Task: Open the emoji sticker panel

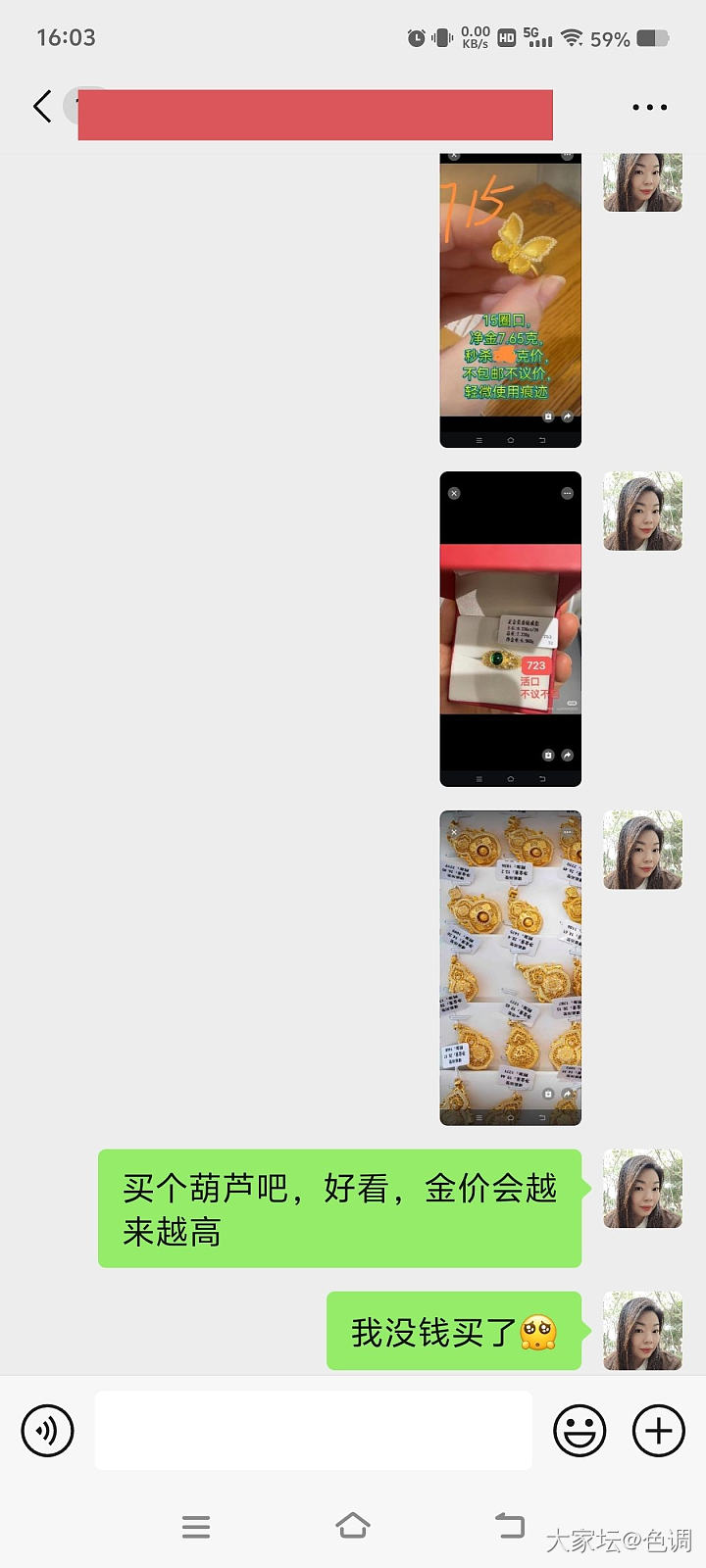Action: coord(580,1431)
